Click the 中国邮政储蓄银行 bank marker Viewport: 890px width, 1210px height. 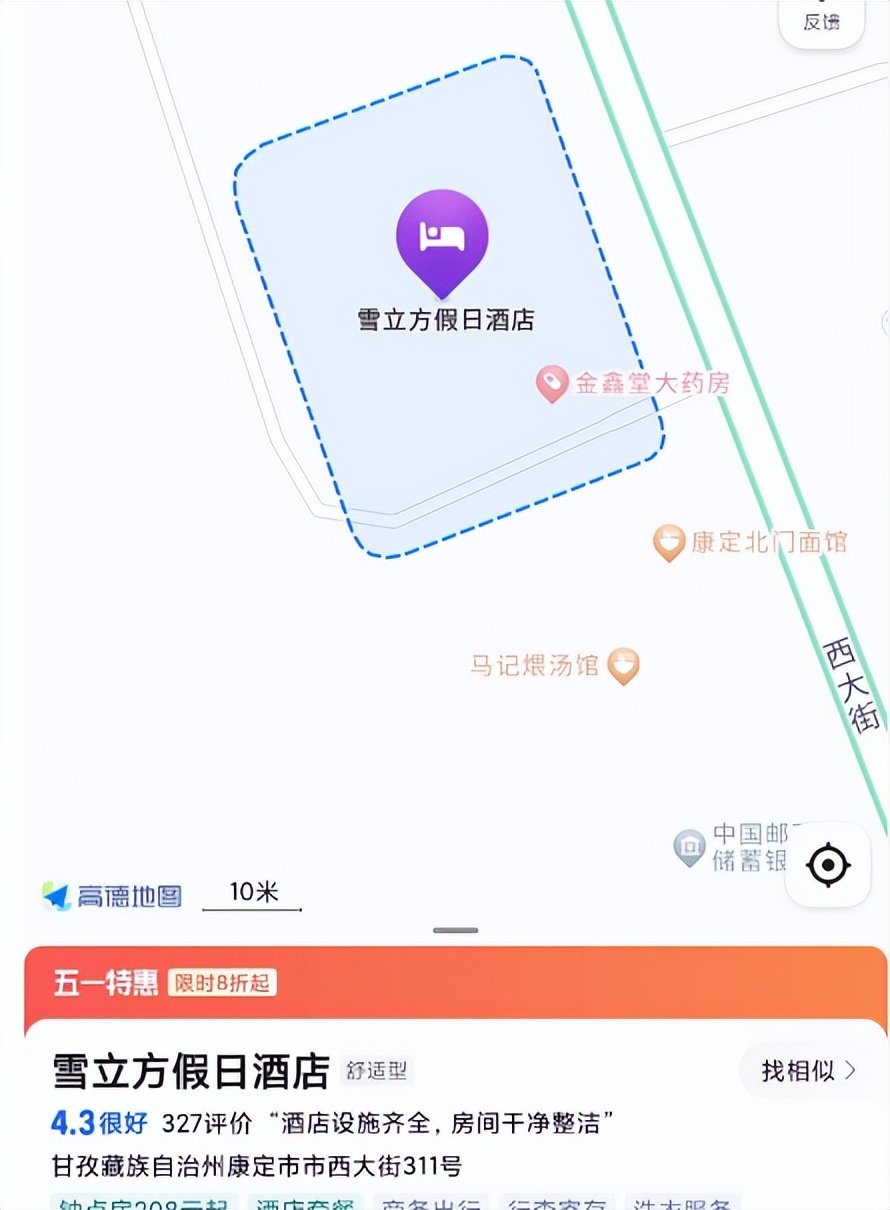coord(688,844)
